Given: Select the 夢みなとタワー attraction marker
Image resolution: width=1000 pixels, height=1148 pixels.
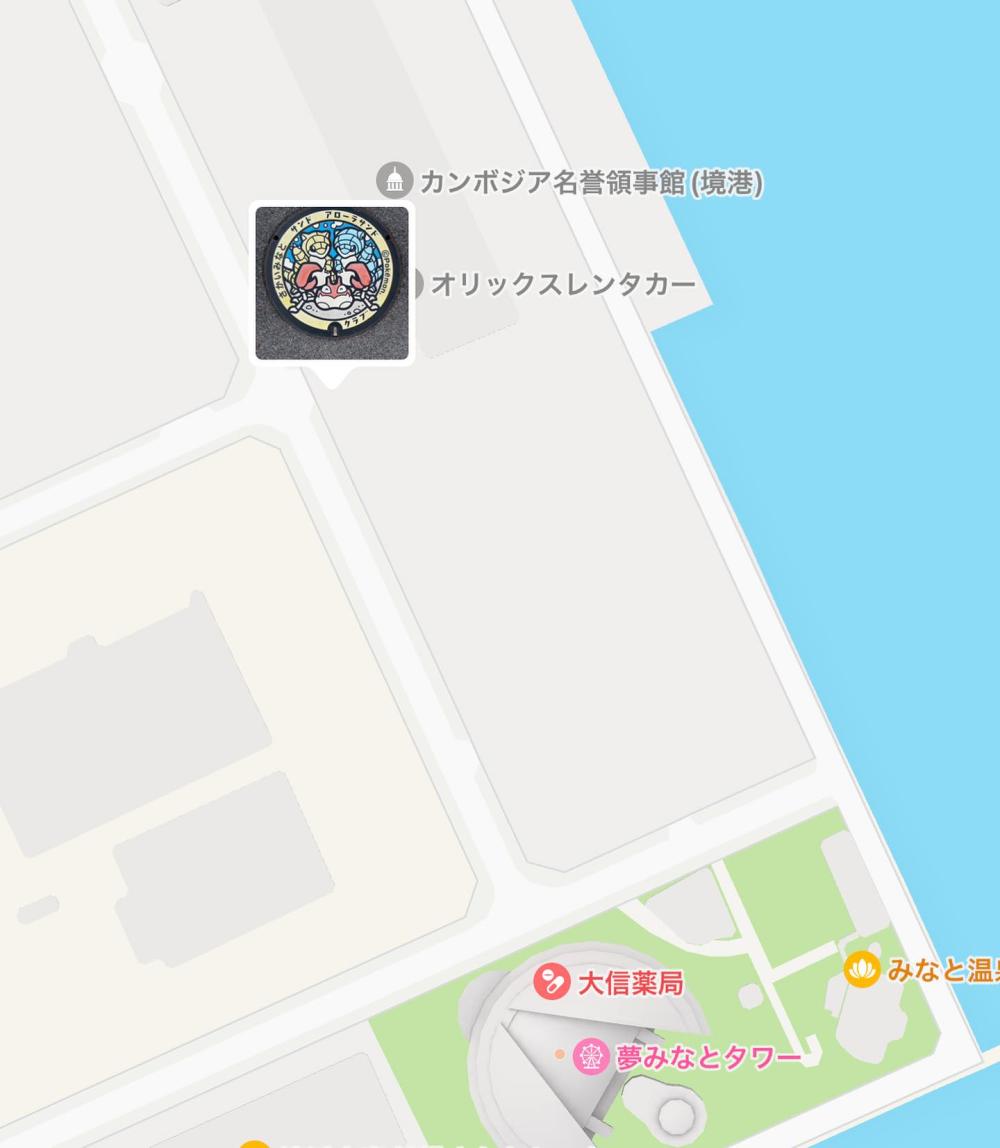Looking at the screenshot, I should [591, 1057].
